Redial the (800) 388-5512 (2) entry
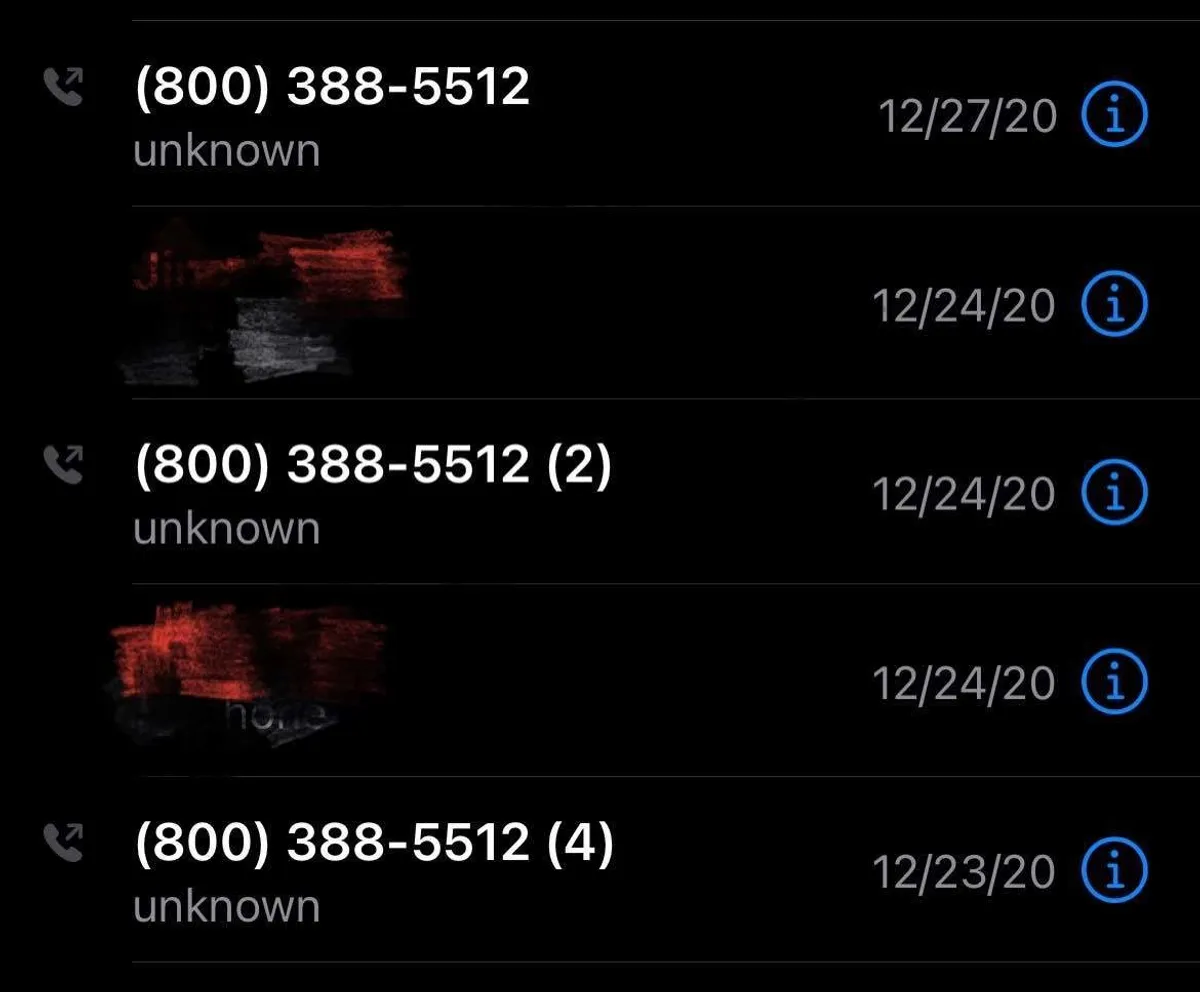The width and height of the screenshot is (1200, 992). (371, 466)
